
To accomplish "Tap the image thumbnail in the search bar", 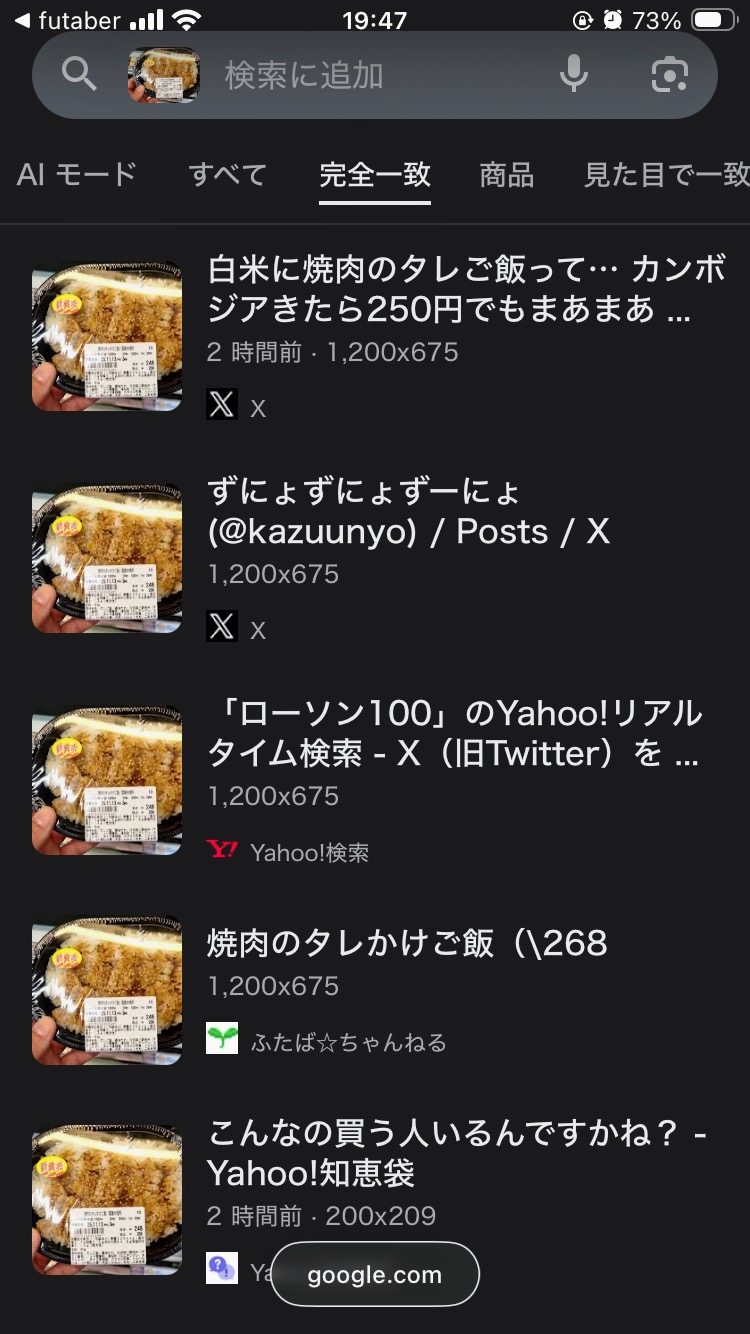I will (x=164, y=75).
